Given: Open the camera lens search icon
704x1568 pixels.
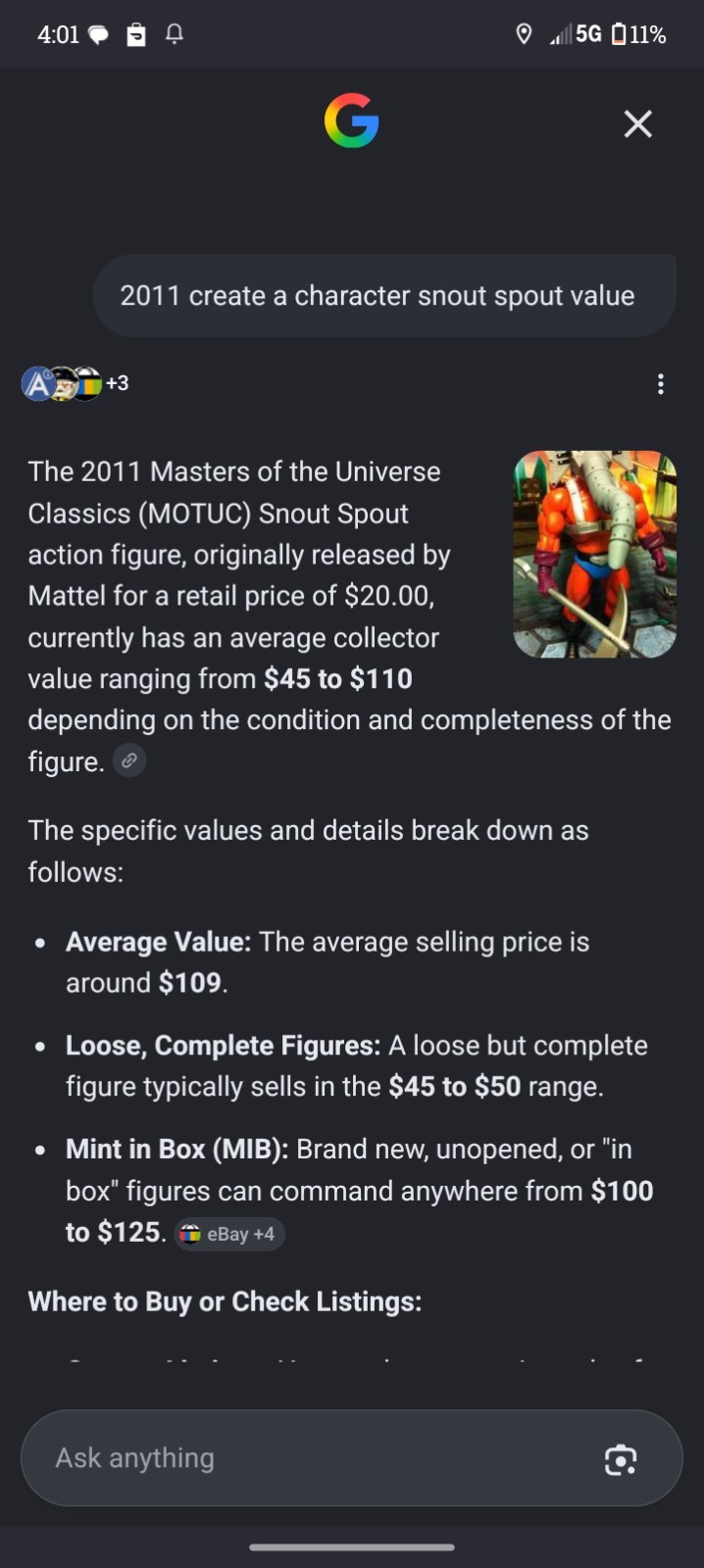Looking at the screenshot, I should 621,1459.
